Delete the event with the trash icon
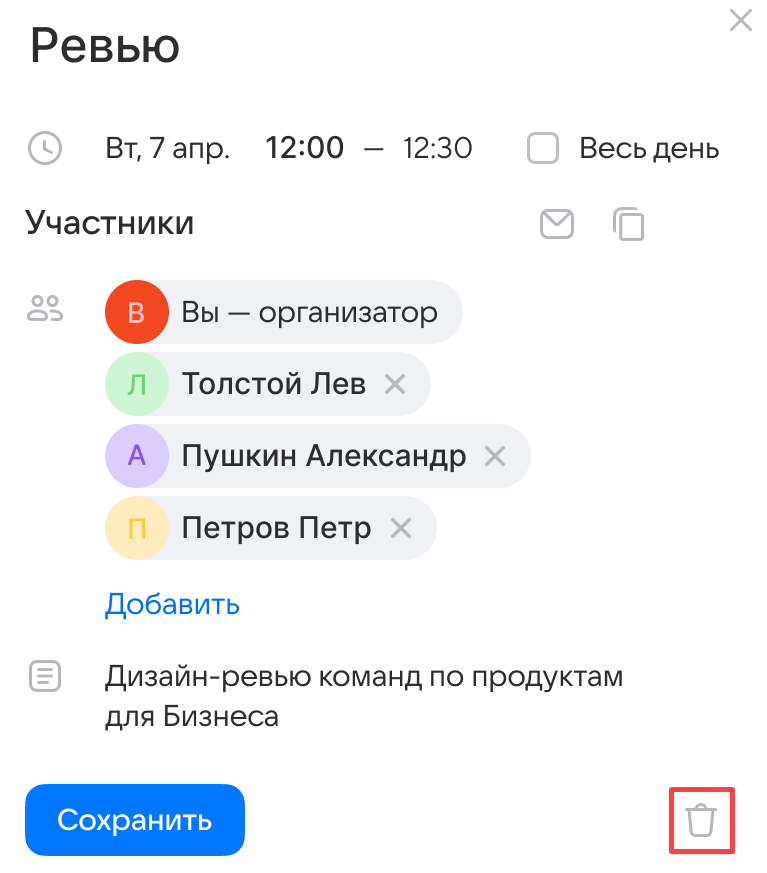The image size is (767, 873). click(x=701, y=821)
